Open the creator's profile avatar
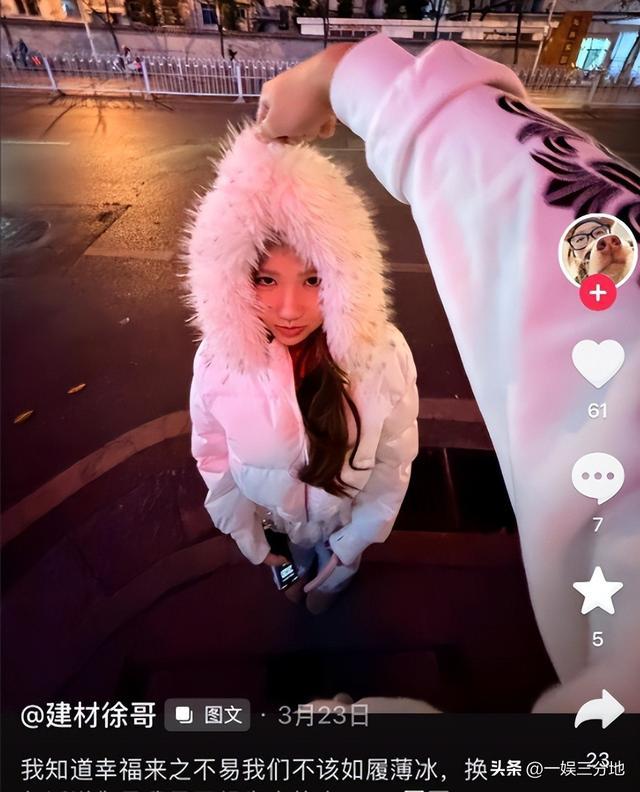Image resolution: width=640 pixels, height=792 pixels. (597, 250)
